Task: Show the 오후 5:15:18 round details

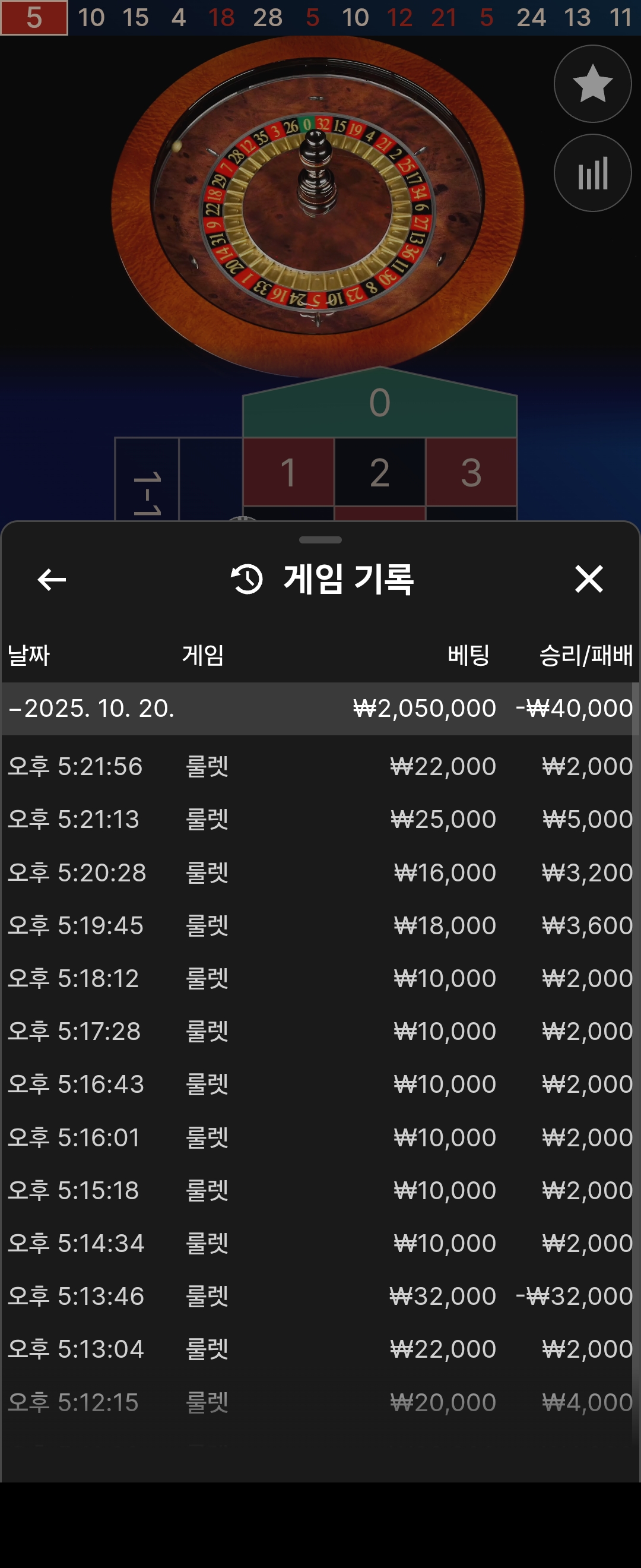Action: (320, 1190)
